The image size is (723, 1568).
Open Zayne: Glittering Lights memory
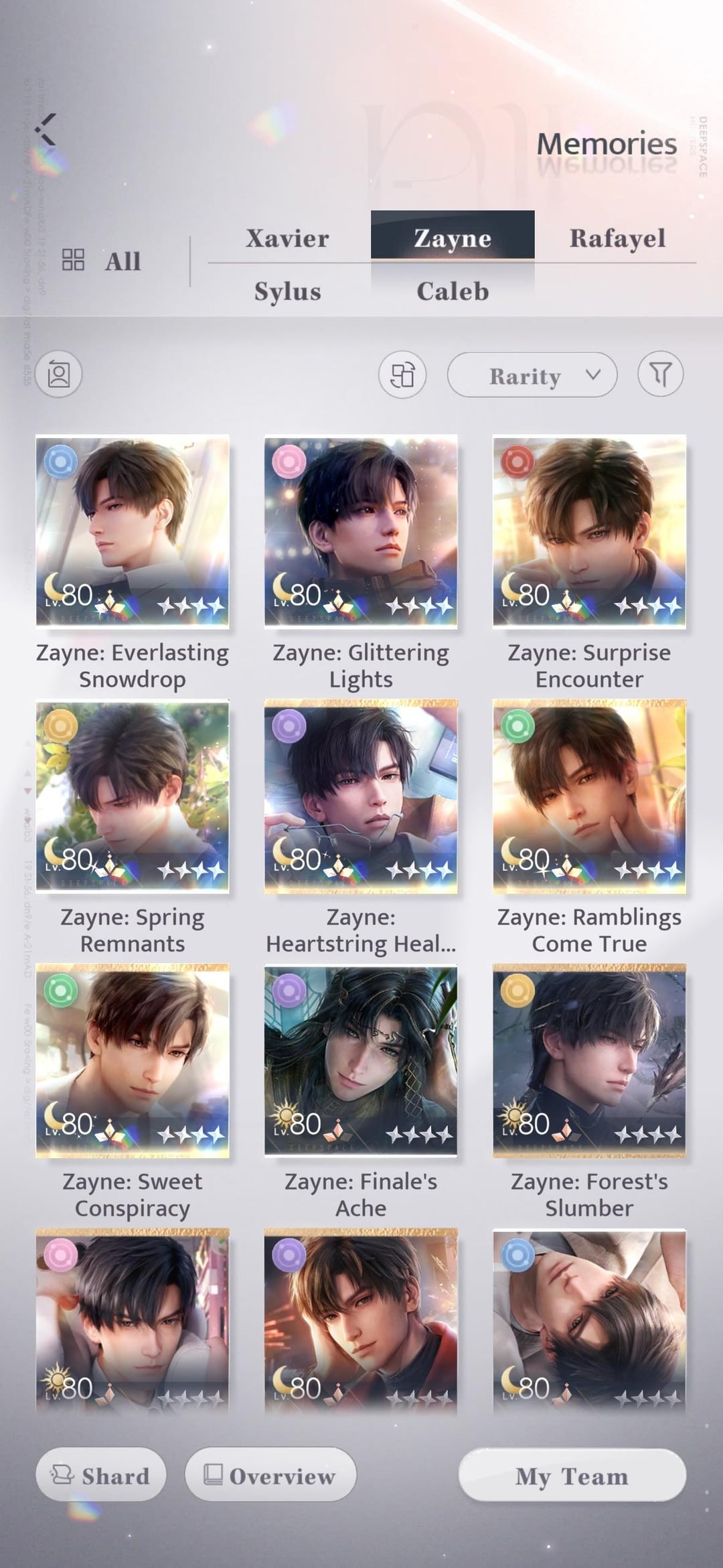coord(361,532)
